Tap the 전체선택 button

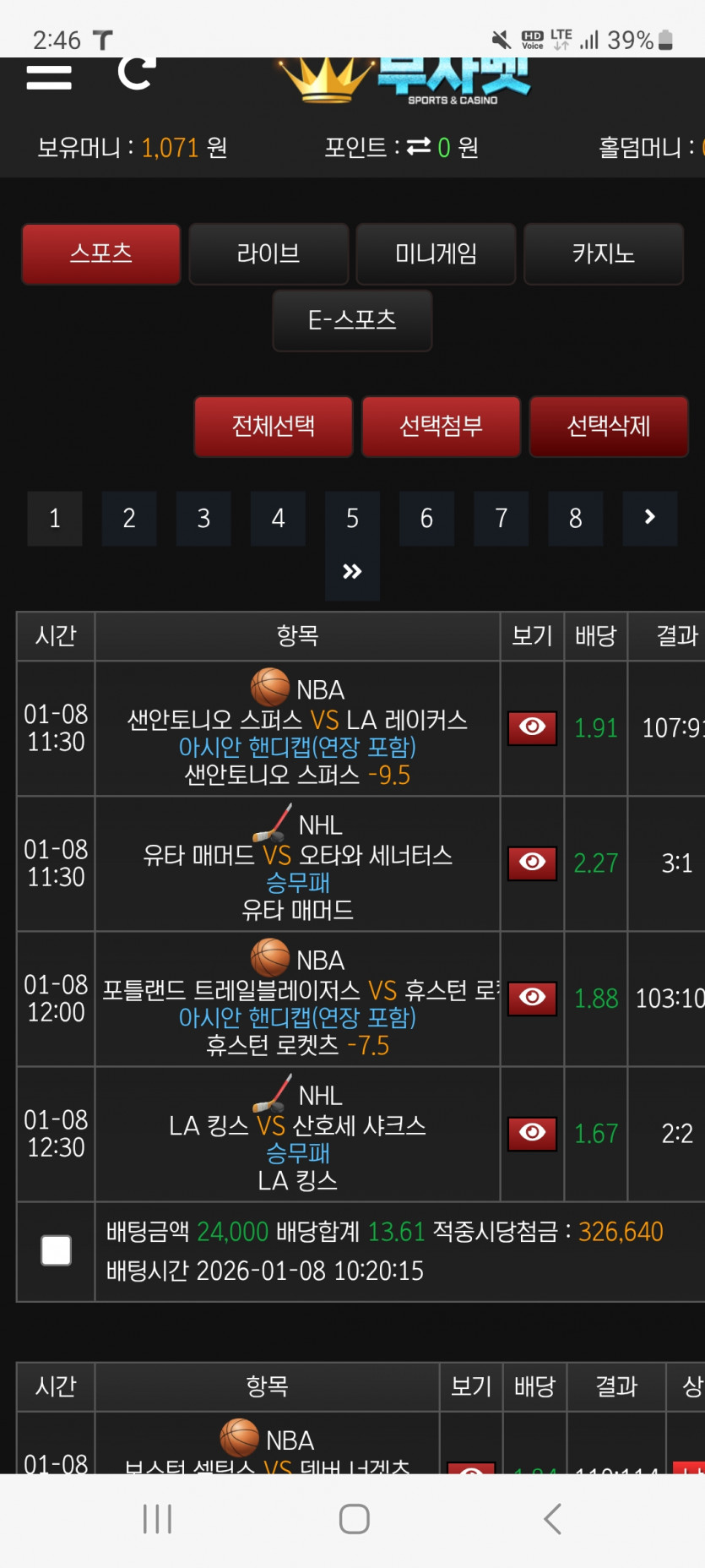pyautogui.click(x=274, y=427)
